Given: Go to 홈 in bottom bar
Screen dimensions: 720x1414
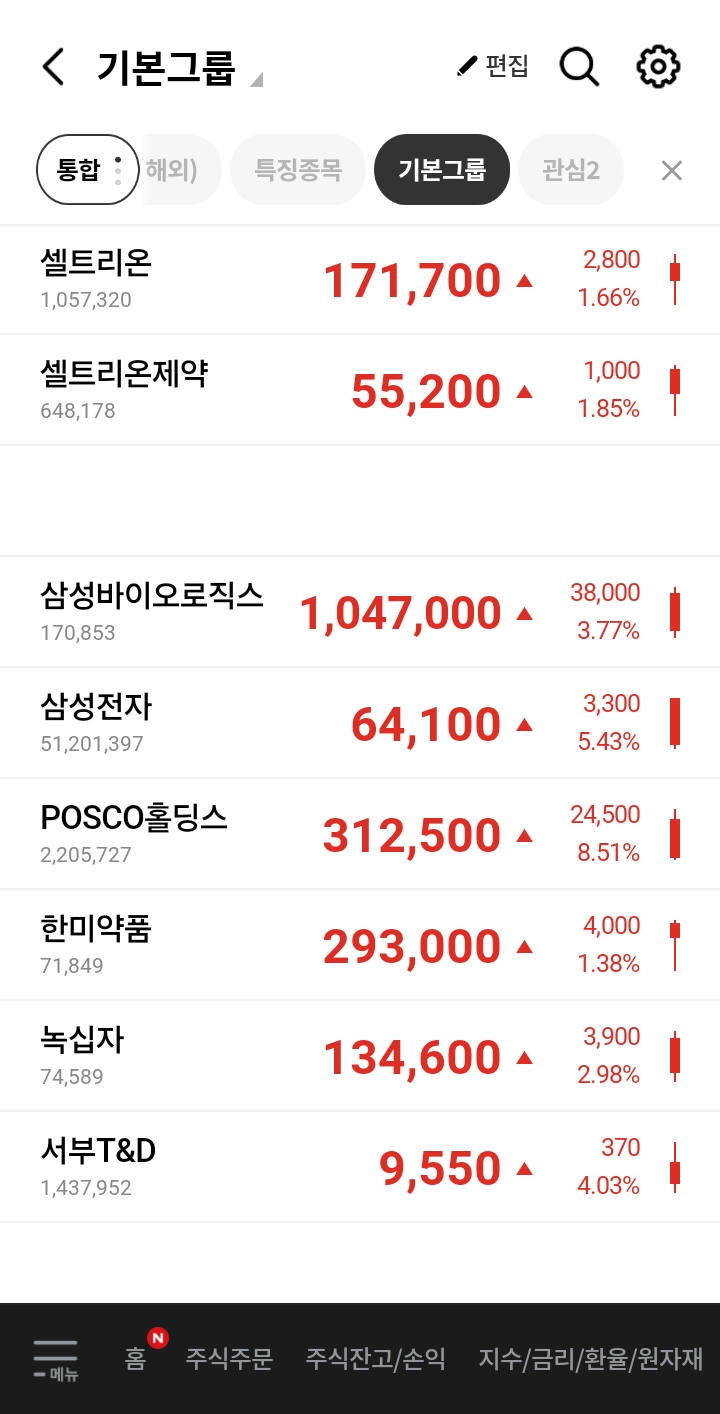Looking at the screenshot, I should click(x=136, y=1359).
